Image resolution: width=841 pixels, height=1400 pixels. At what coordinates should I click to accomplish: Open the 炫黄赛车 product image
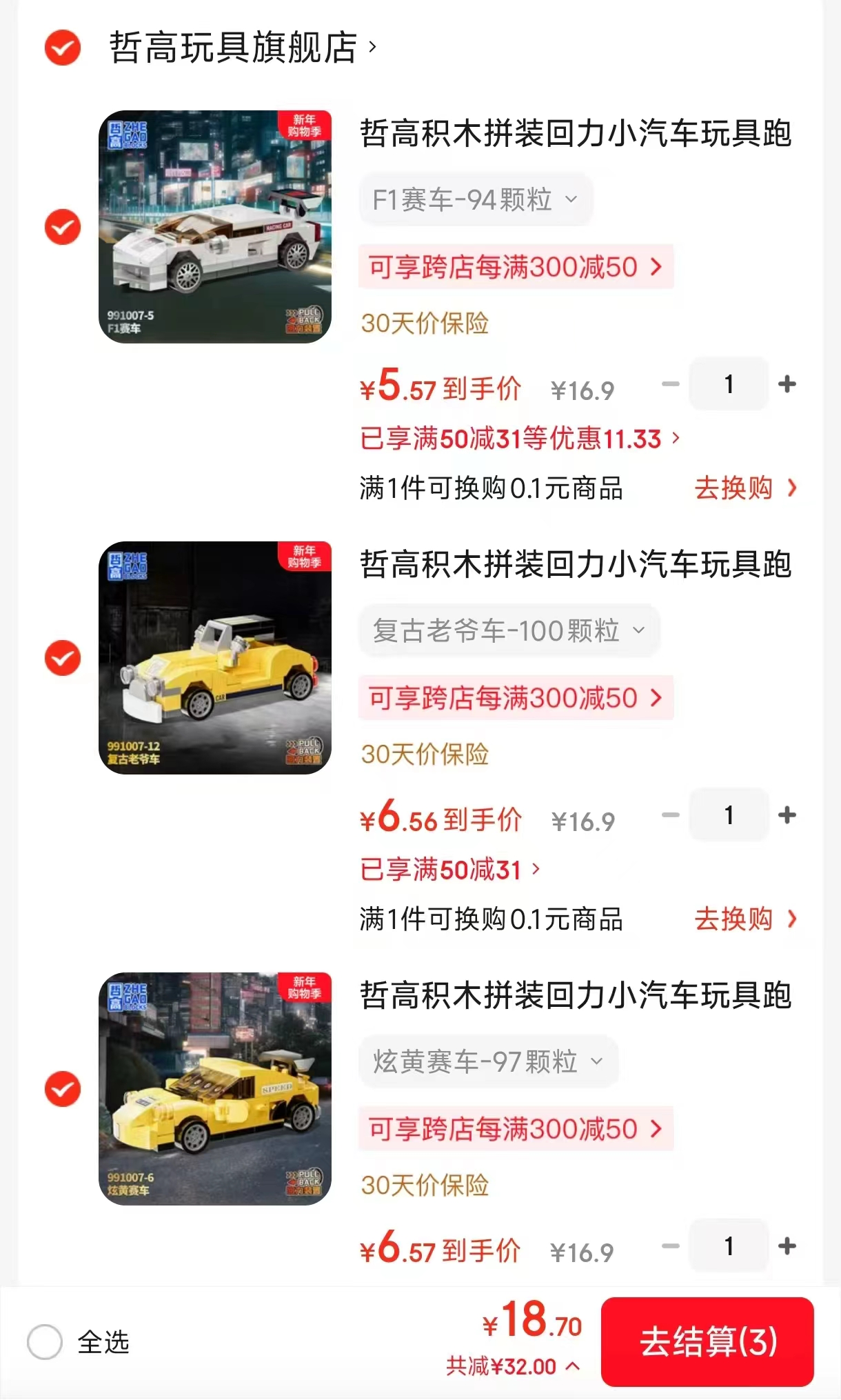215,1089
